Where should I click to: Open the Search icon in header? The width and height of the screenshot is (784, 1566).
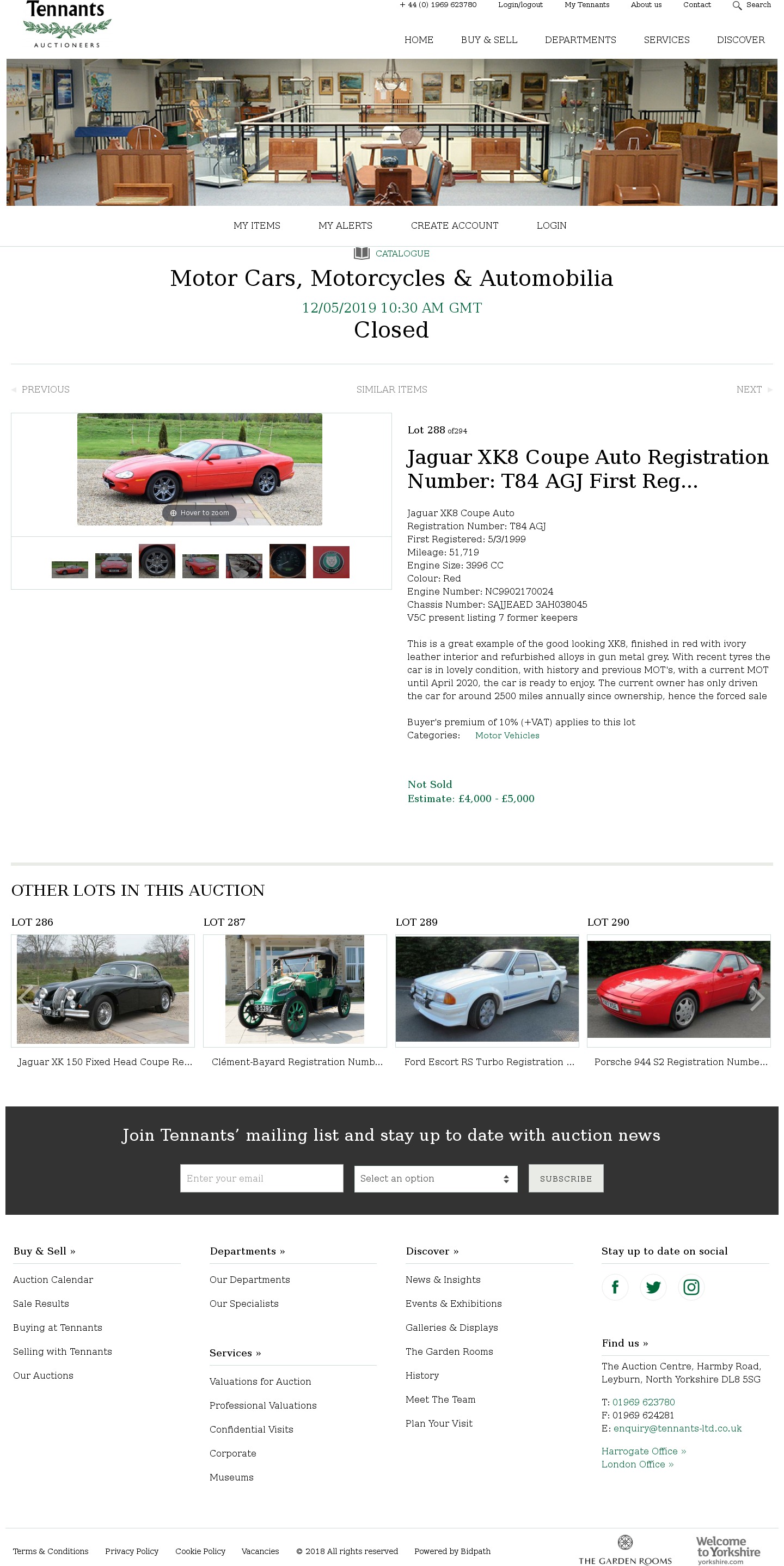click(737, 5)
